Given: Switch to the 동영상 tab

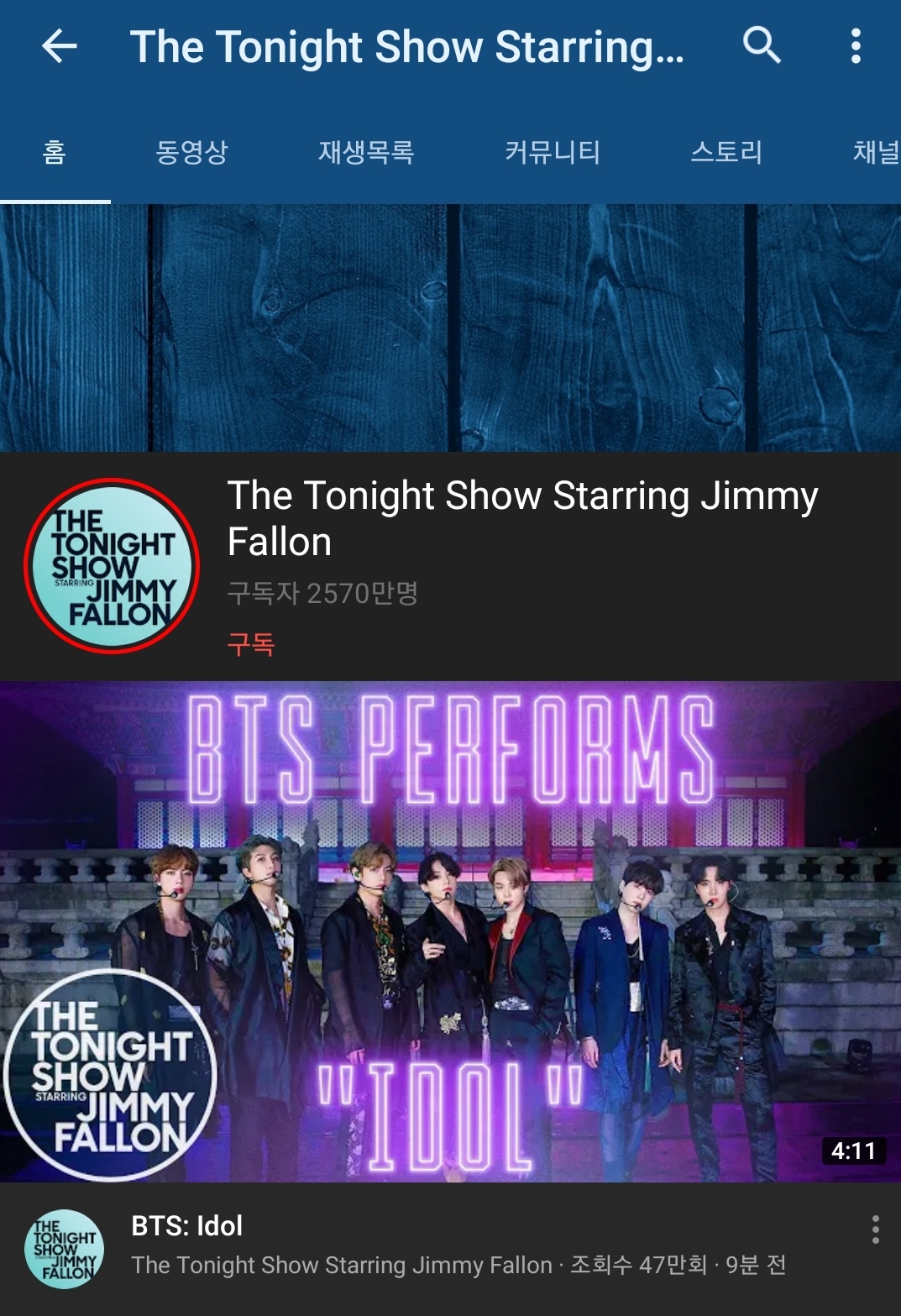Looking at the screenshot, I should 191,153.
